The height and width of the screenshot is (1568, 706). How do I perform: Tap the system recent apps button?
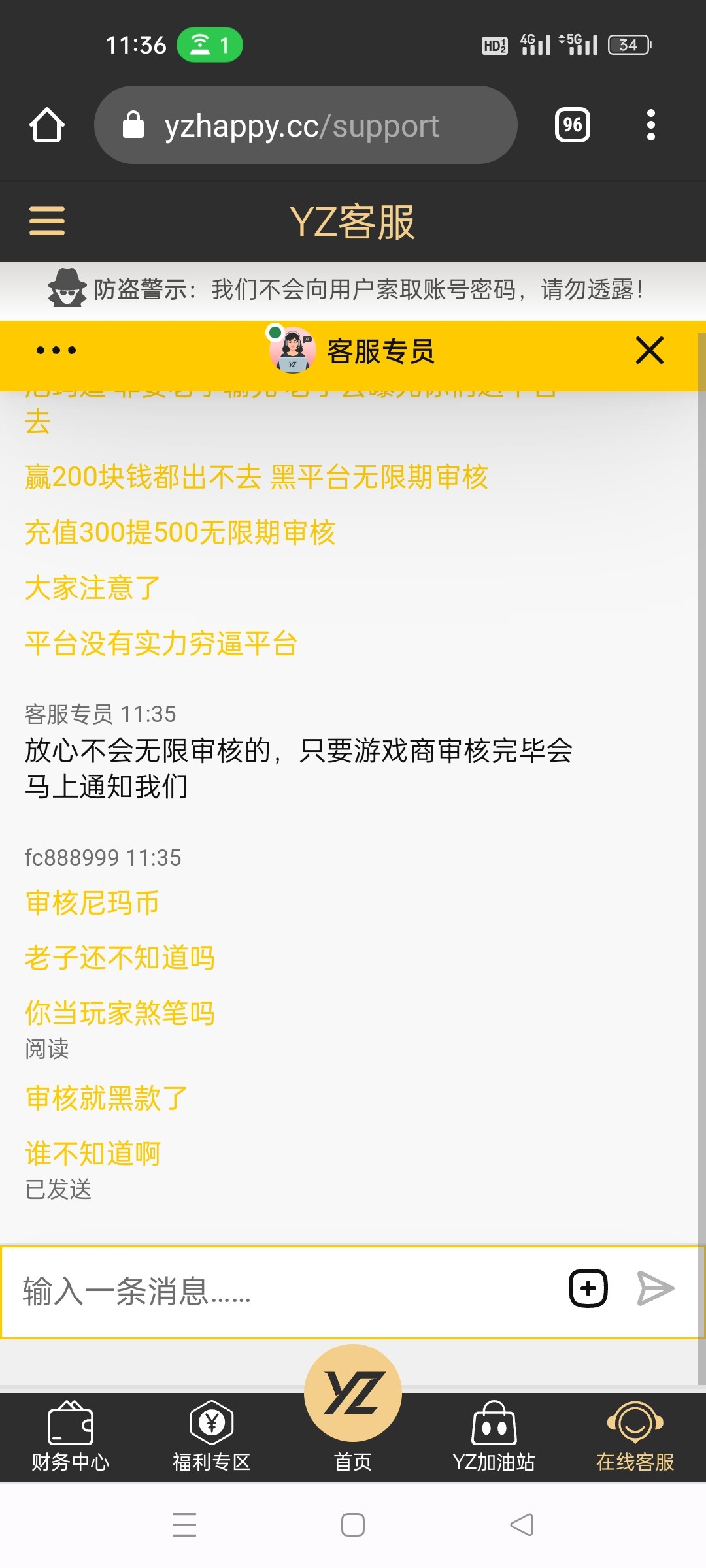point(184,1525)
